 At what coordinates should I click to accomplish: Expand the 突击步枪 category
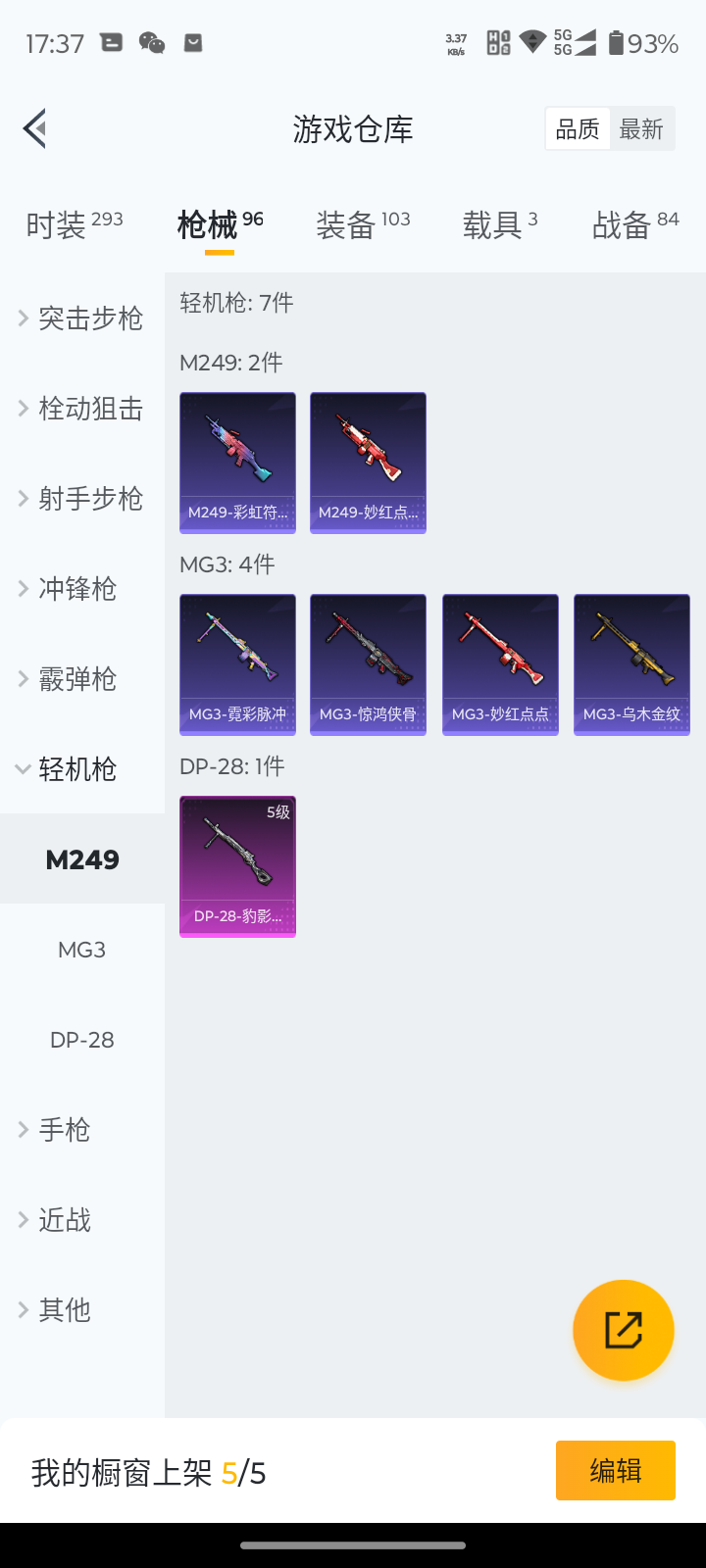pos(82,318)
